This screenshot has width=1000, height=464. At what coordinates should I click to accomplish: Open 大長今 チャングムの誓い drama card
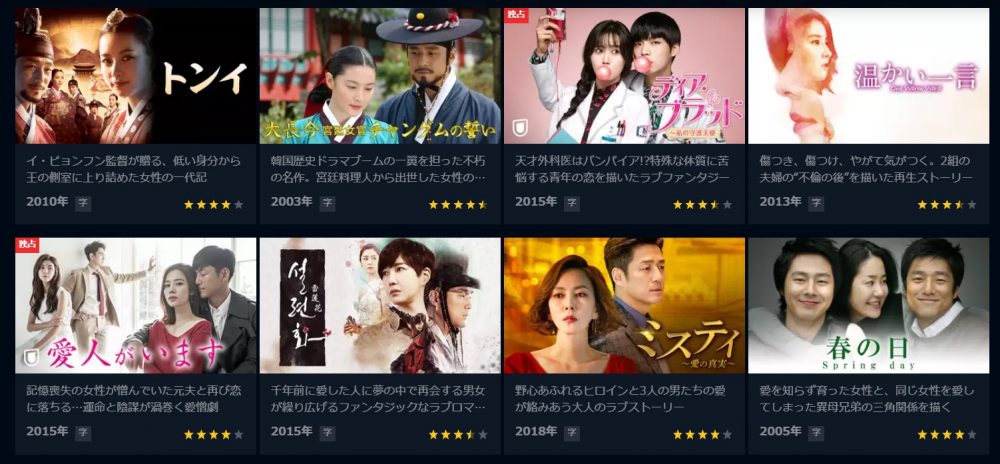(380, 77)
